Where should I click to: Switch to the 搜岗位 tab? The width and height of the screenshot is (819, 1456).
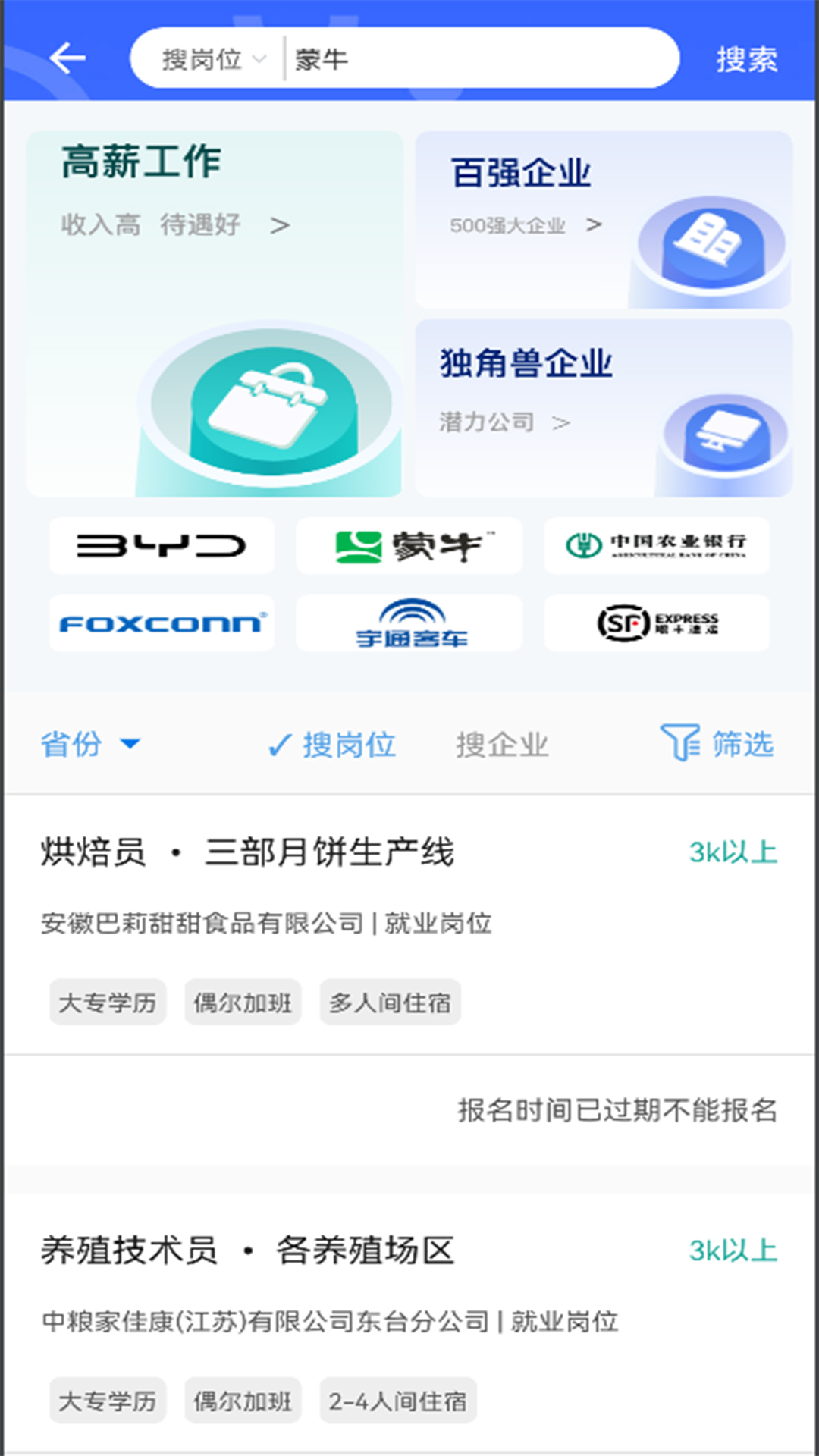coord(332,745)
